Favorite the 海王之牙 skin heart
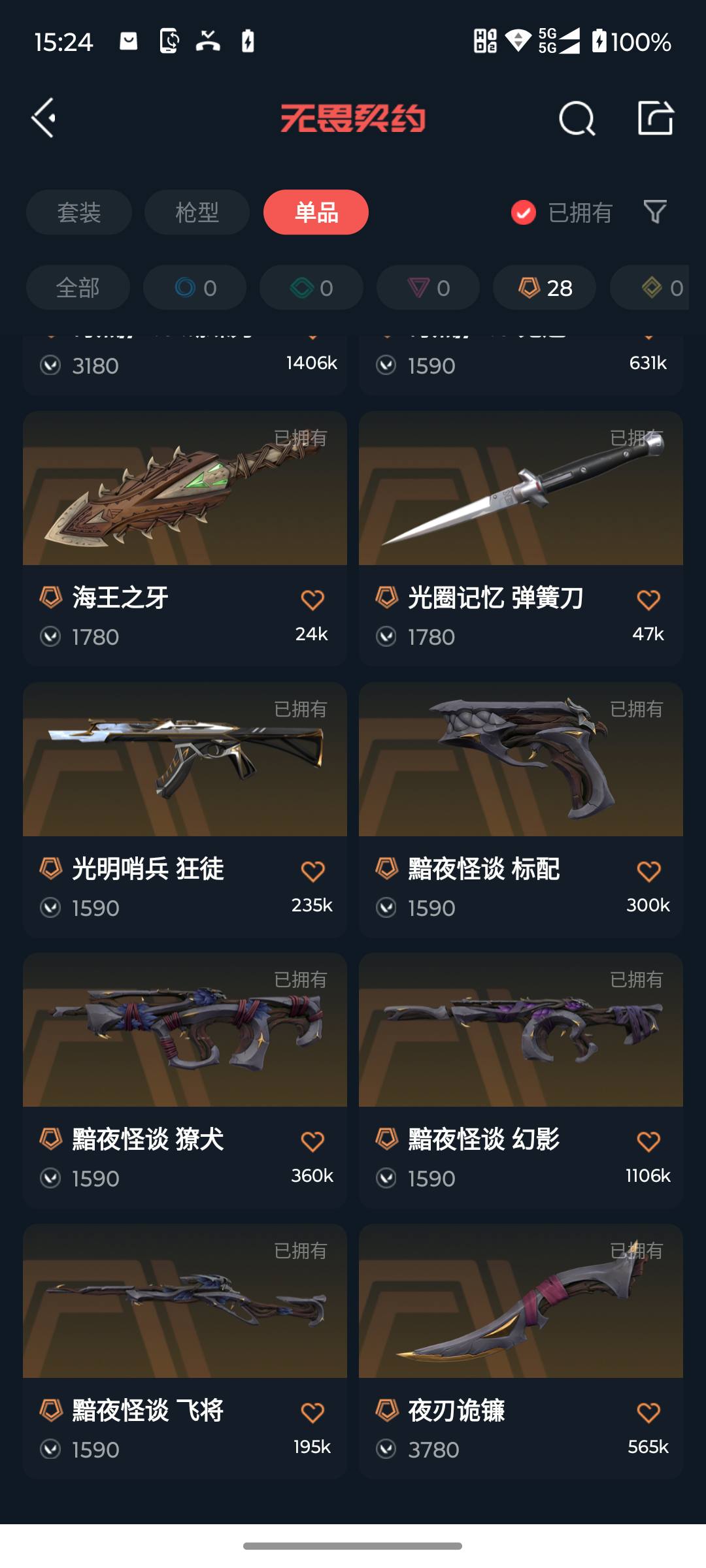Screen dimensions: 706x1568 pos(313,598)
